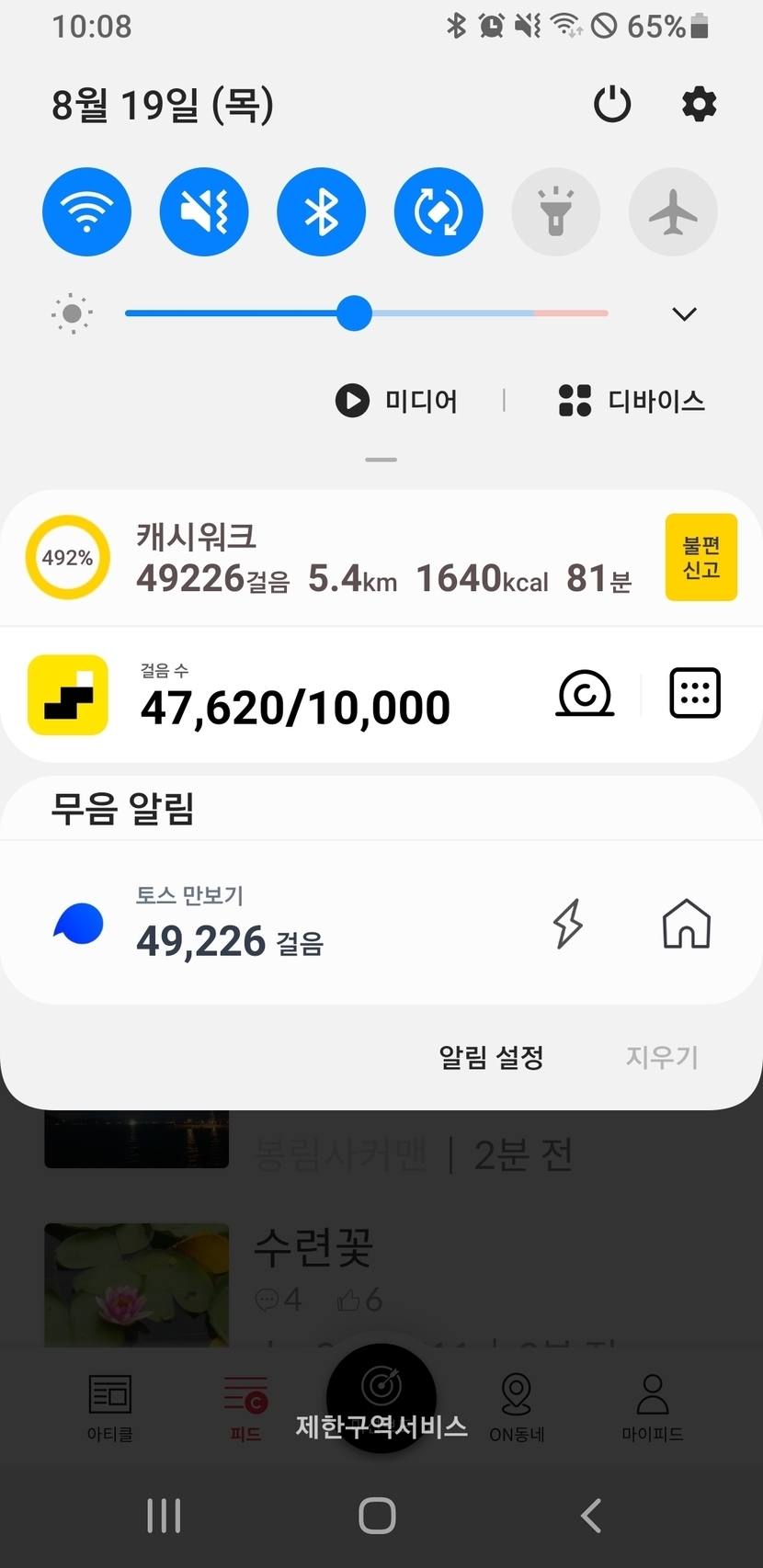Viewport: 763px width, 1568px height.
Task: Clear notifications with 지우기
Action: [x=662, y=1057]
